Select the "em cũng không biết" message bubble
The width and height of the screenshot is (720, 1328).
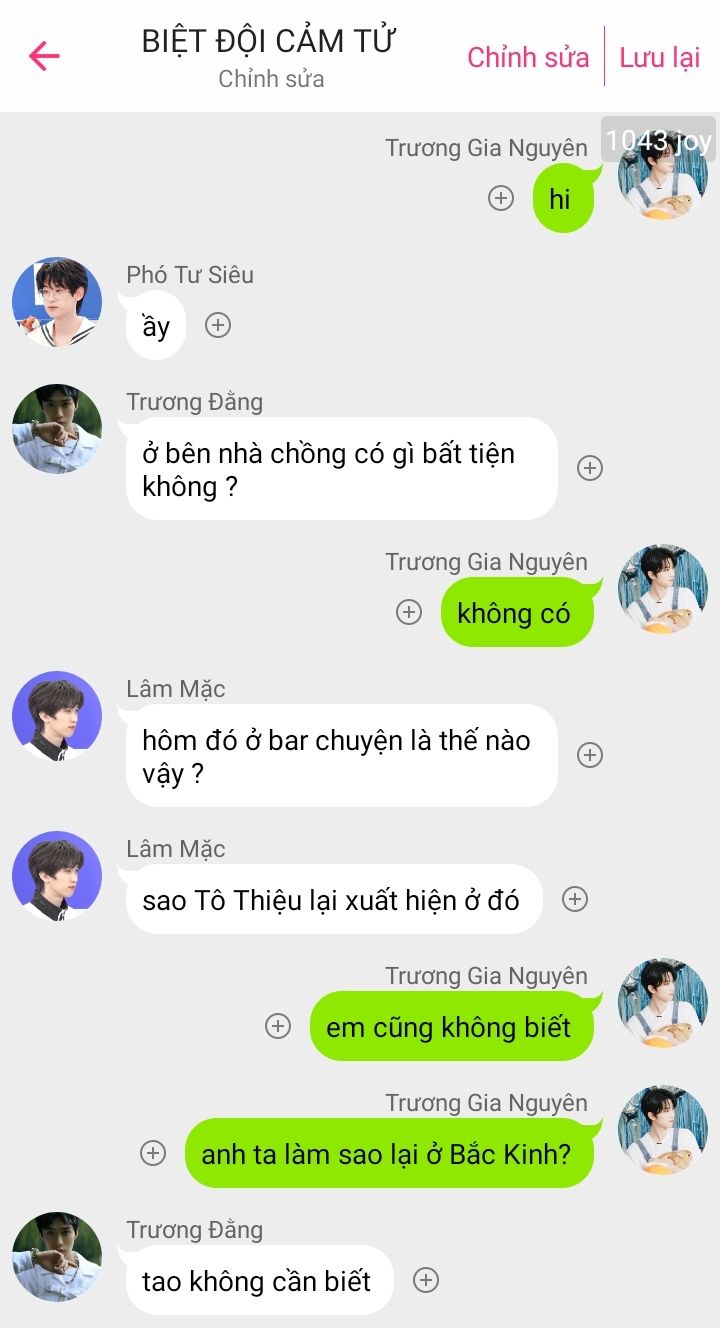(450, 1027)
